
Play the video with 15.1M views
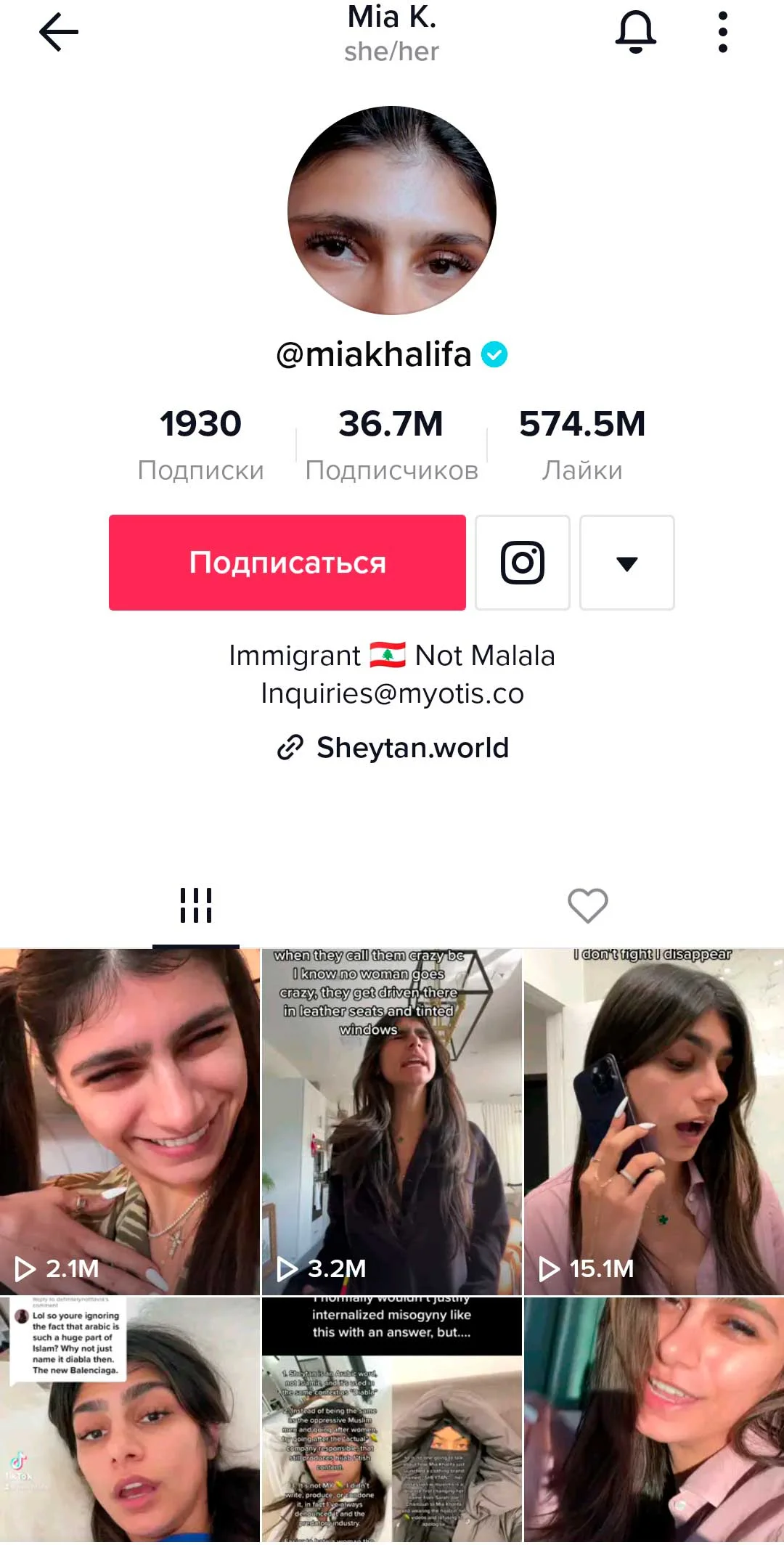click(653, 1122)
